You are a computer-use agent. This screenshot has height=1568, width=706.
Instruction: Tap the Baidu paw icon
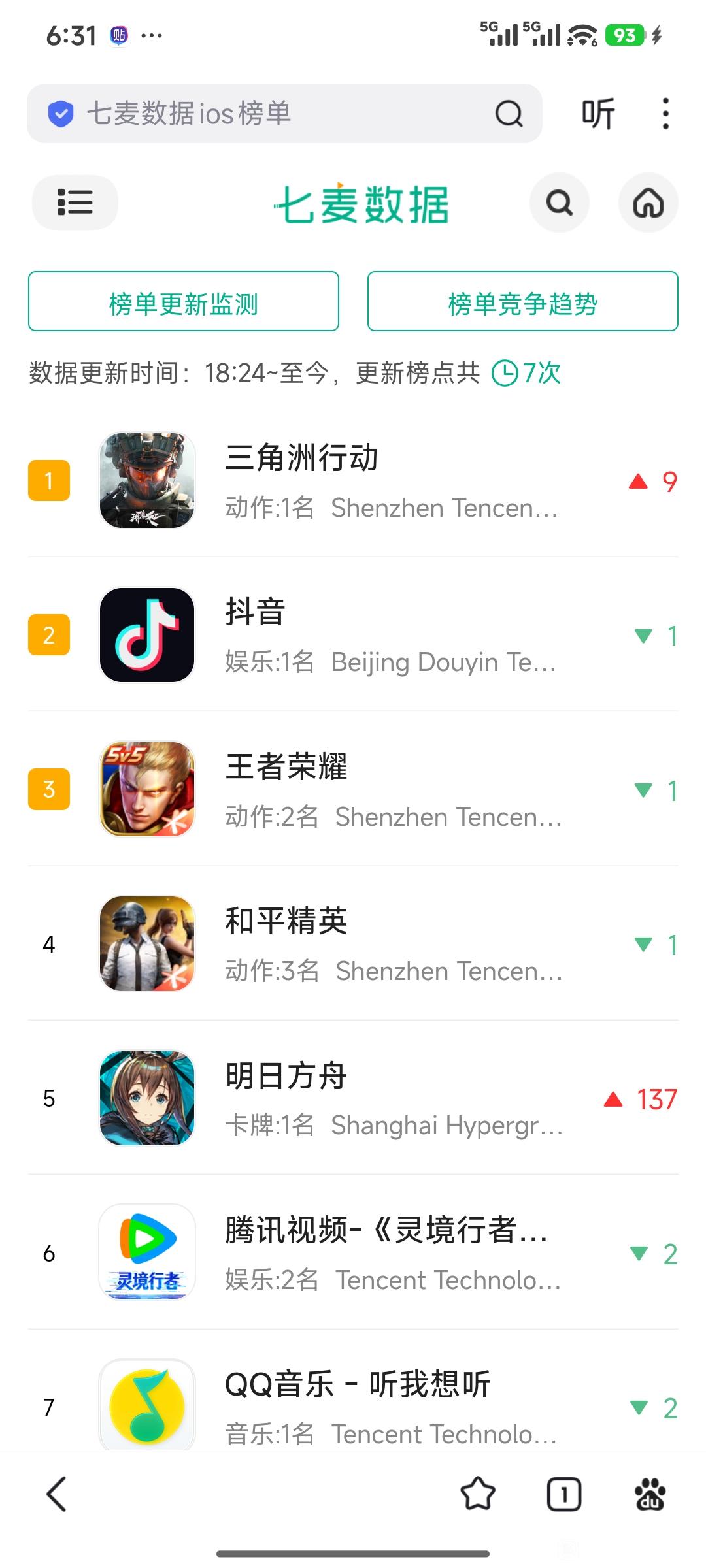click(650, 1494)
